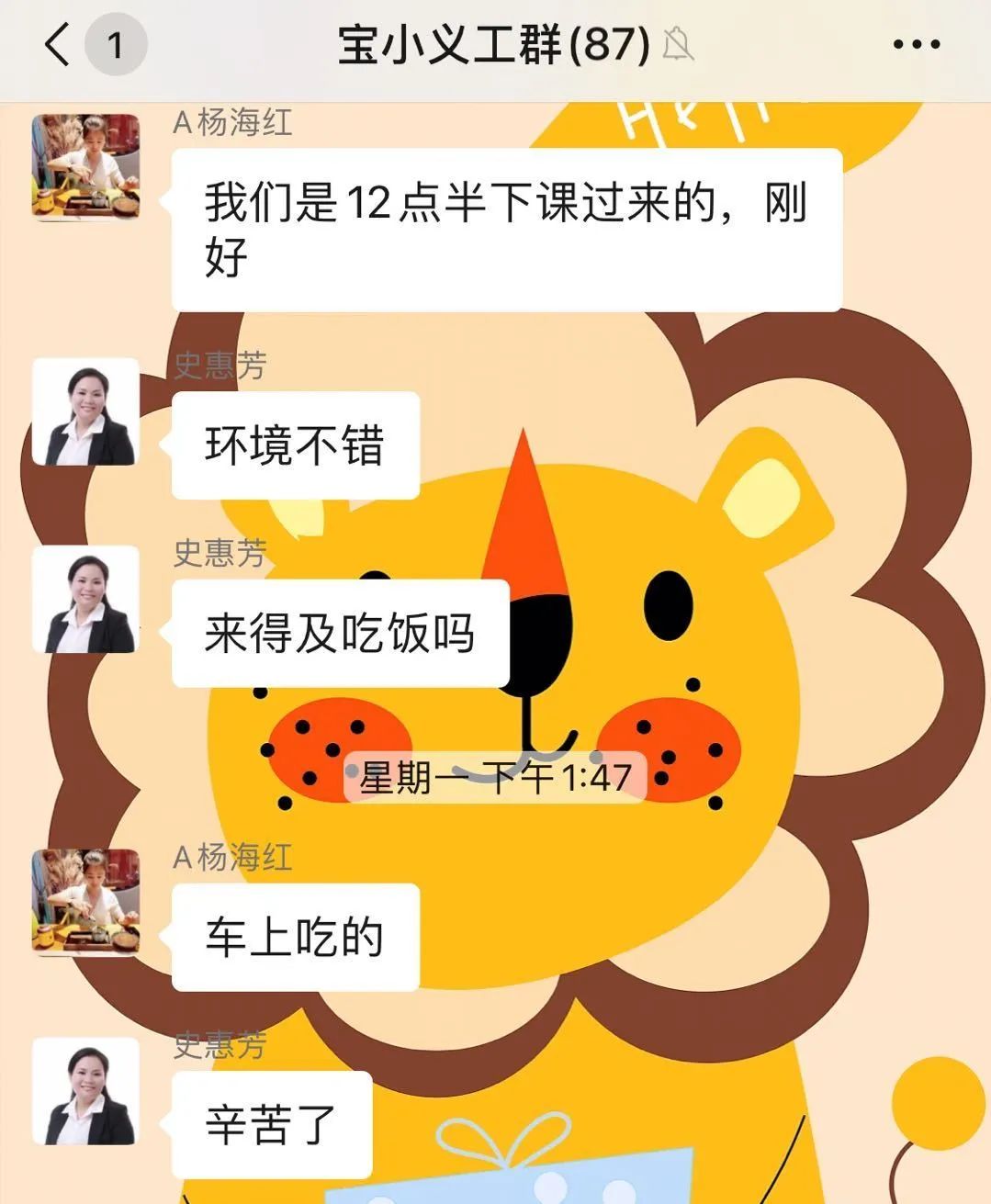Open the group chat overflow menu
The width and height of the screenshot is (991, 1204).
point(916,44)
